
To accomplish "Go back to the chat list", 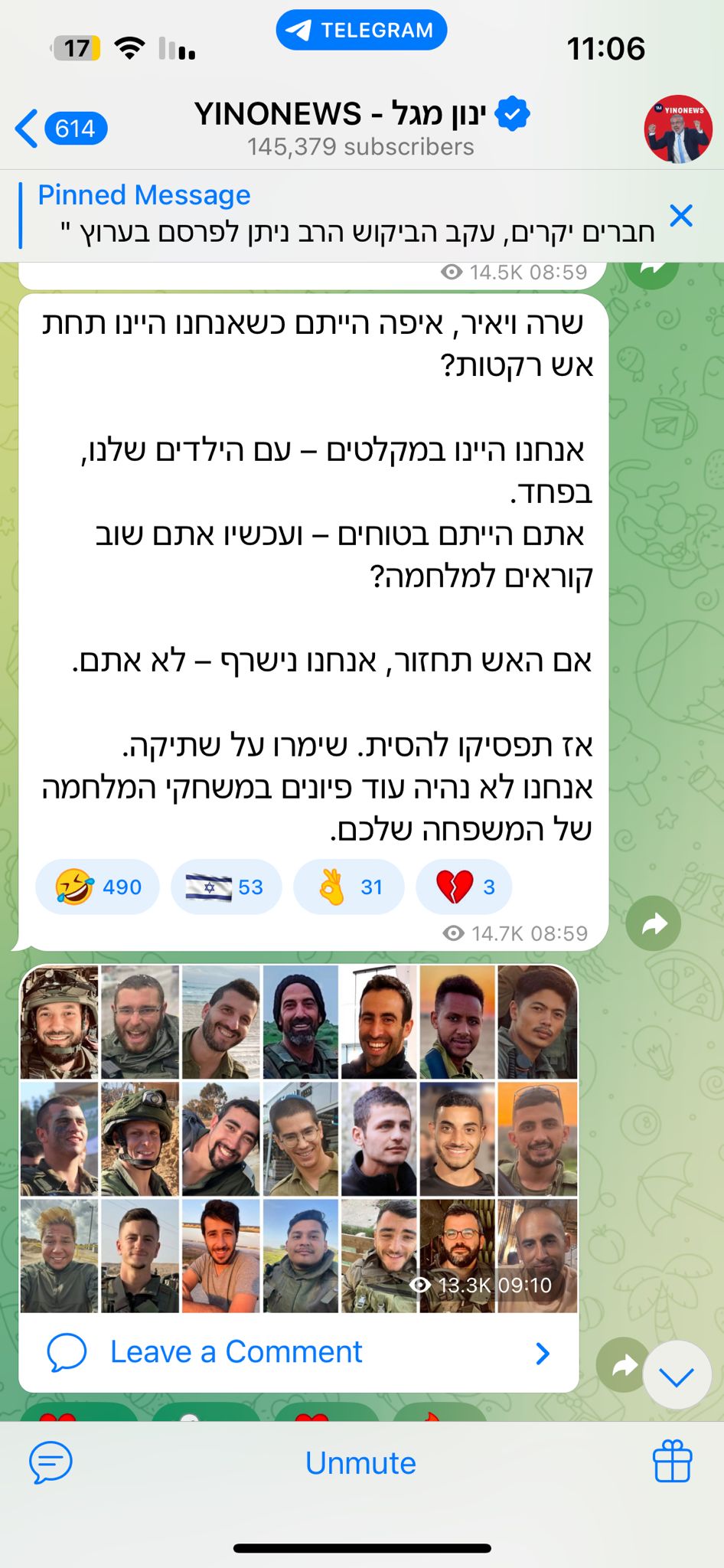I will 60,128.
